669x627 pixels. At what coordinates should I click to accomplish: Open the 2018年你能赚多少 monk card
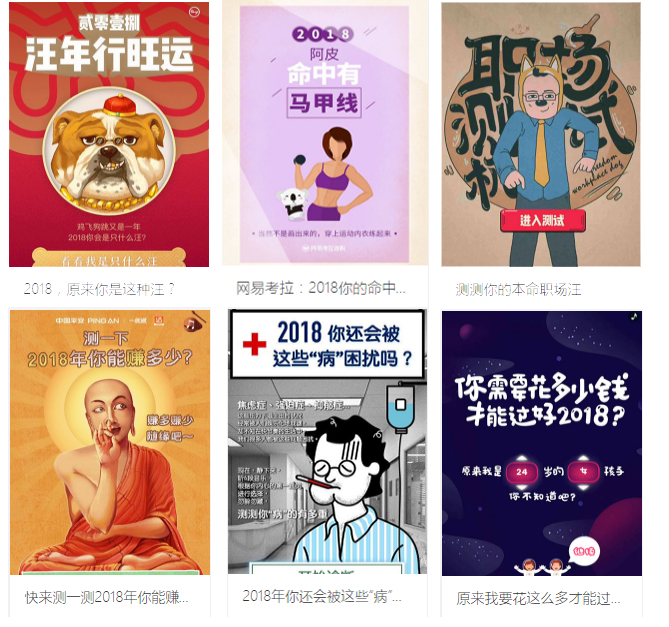pyautogui.click(x=109, y=443)
